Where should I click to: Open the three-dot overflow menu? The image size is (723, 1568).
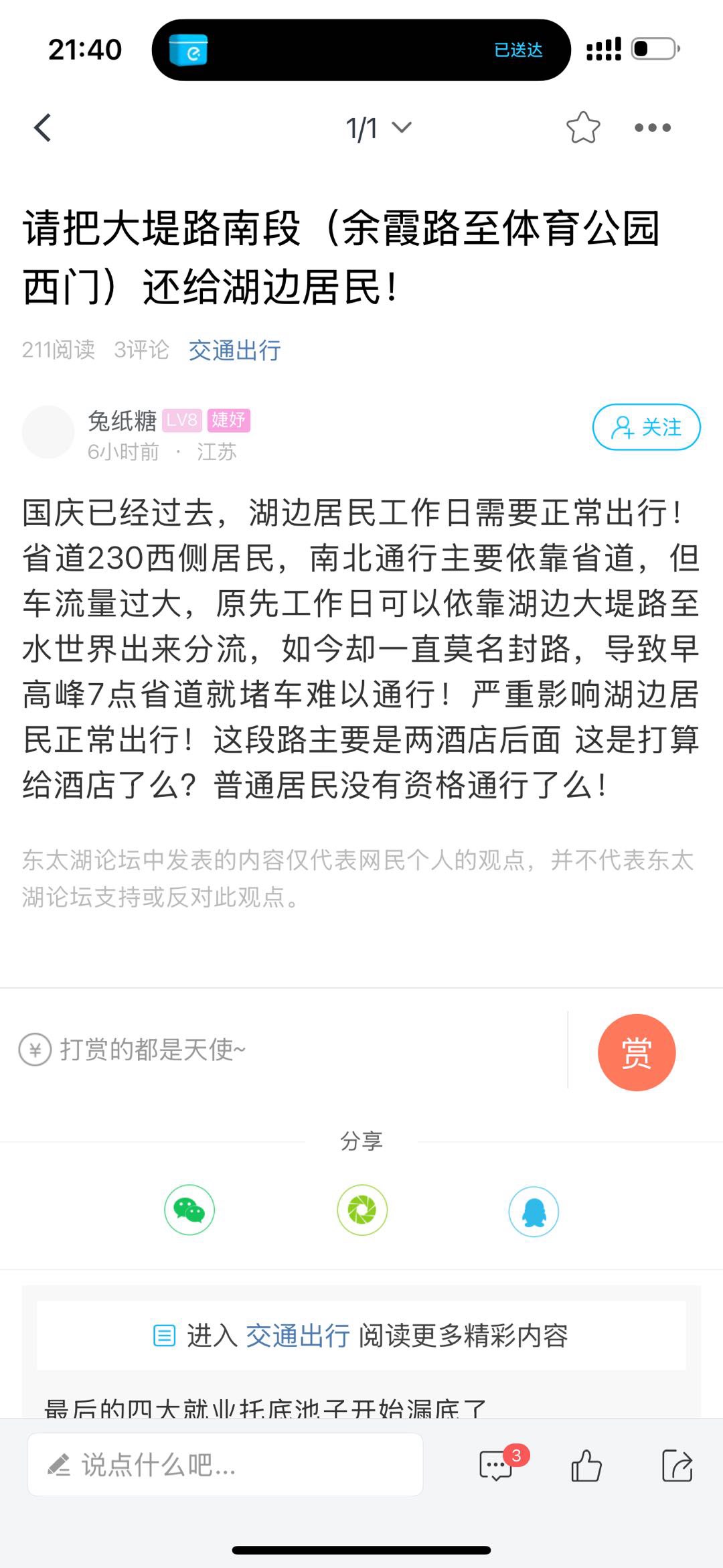click(653, 127)
